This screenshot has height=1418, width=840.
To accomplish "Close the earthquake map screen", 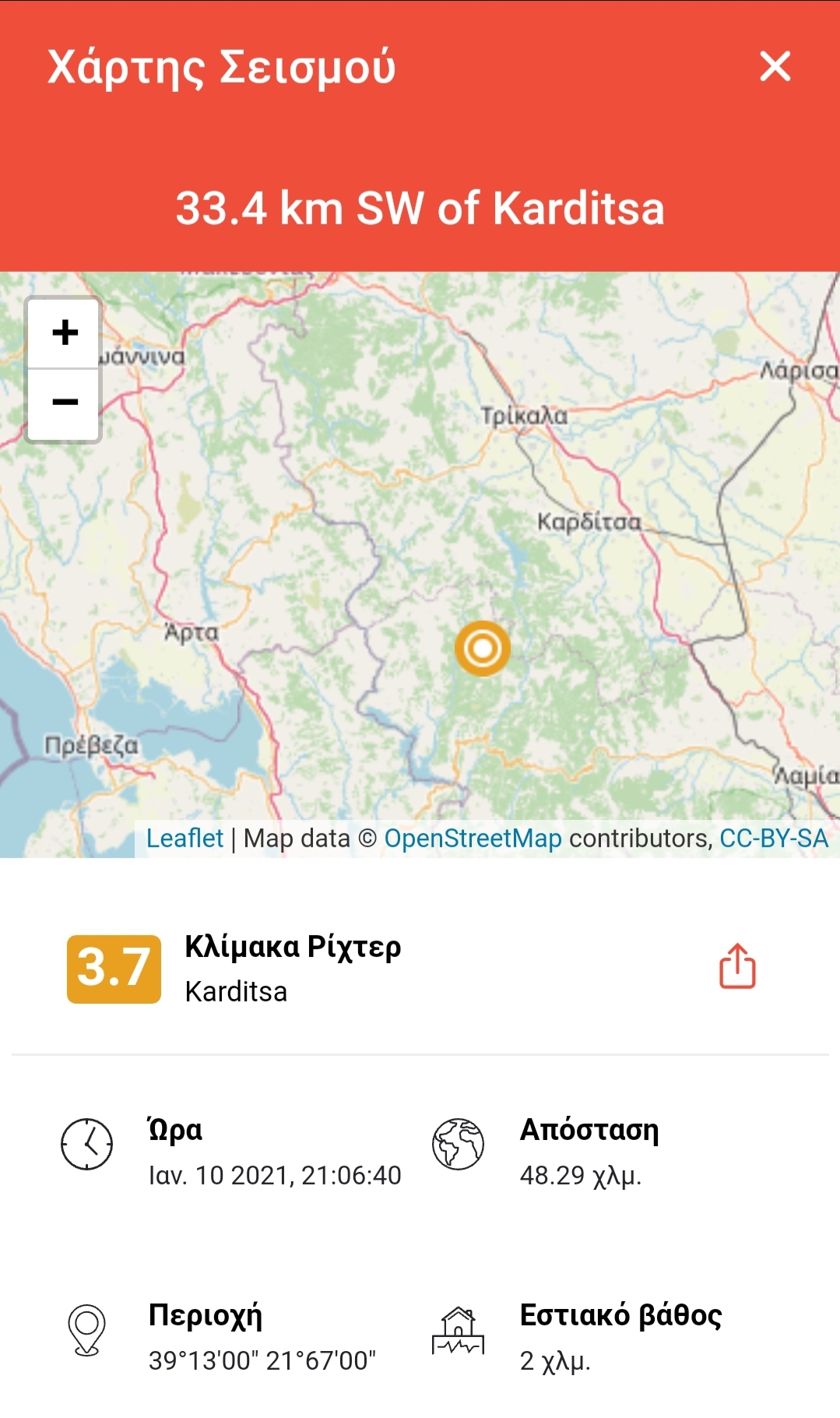I will click(775, 66).
